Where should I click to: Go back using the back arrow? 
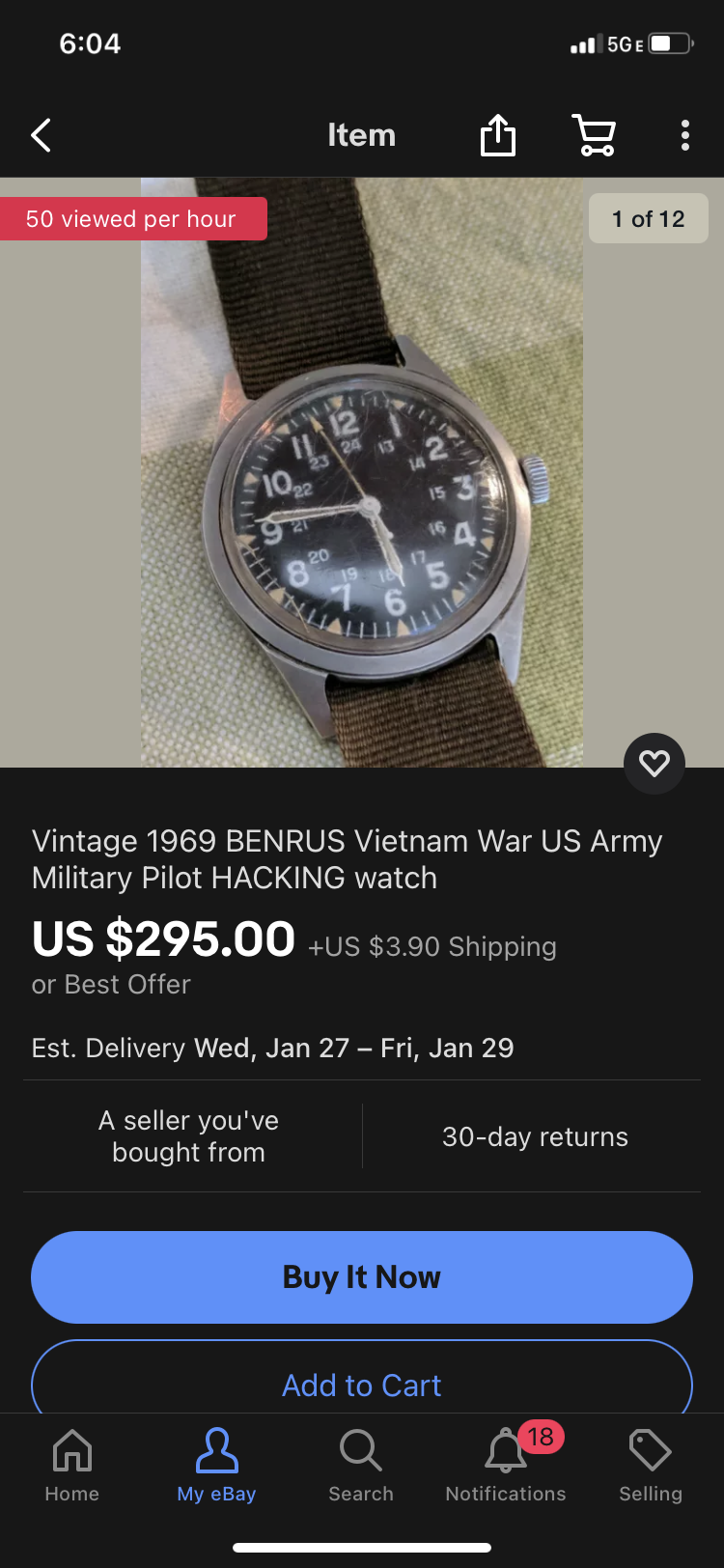point(42,135)
